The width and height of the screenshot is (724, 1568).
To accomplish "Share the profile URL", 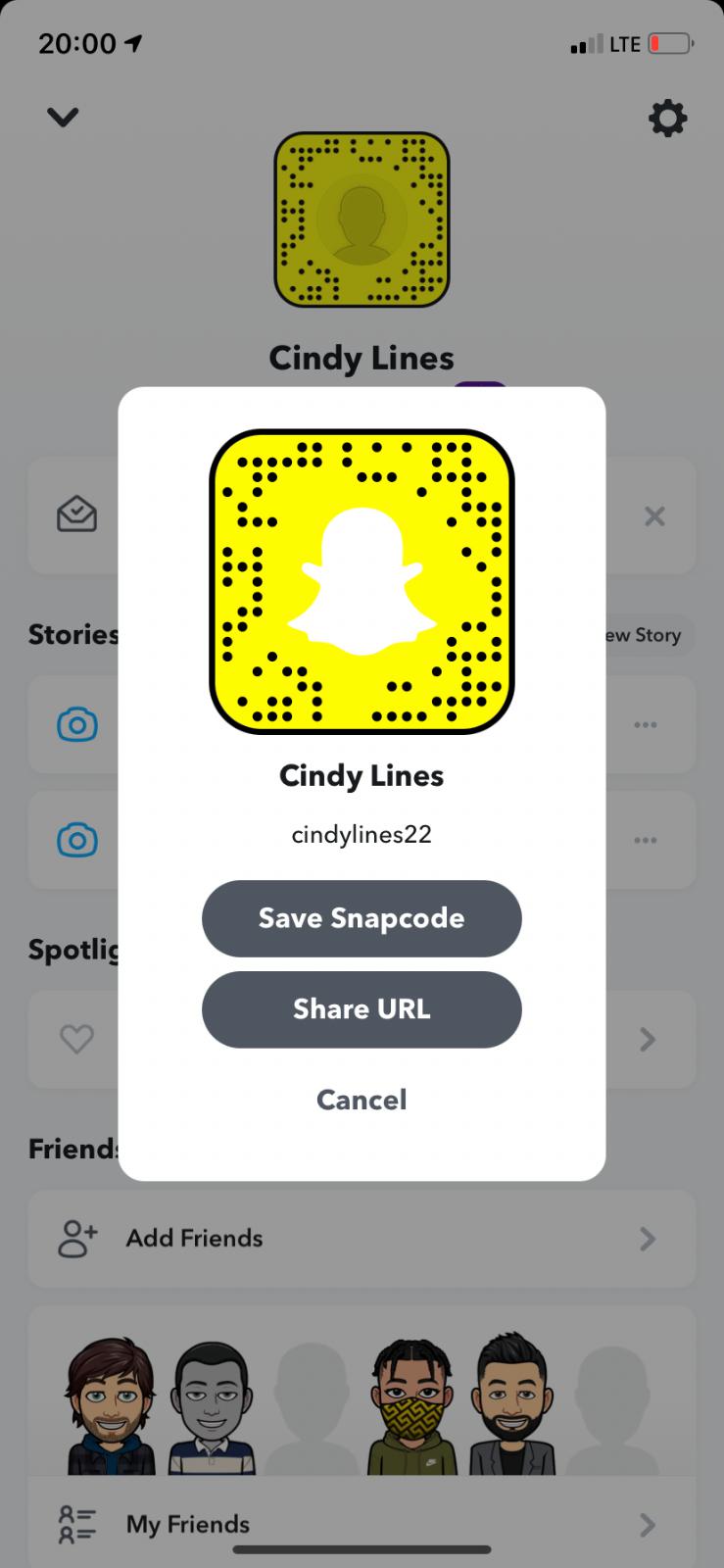I will point(362,1009).
